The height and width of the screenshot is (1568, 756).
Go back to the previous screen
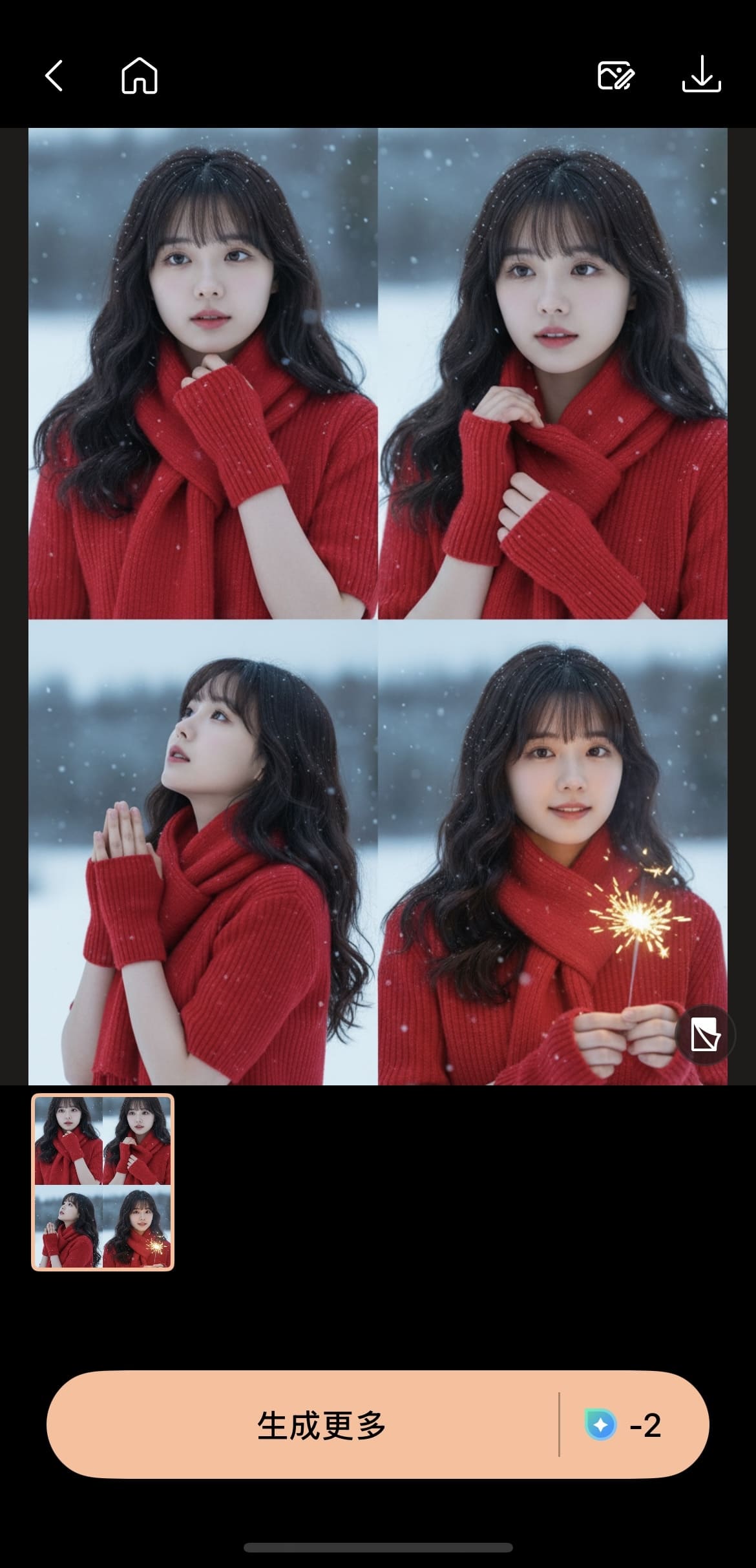click(54, 76)
